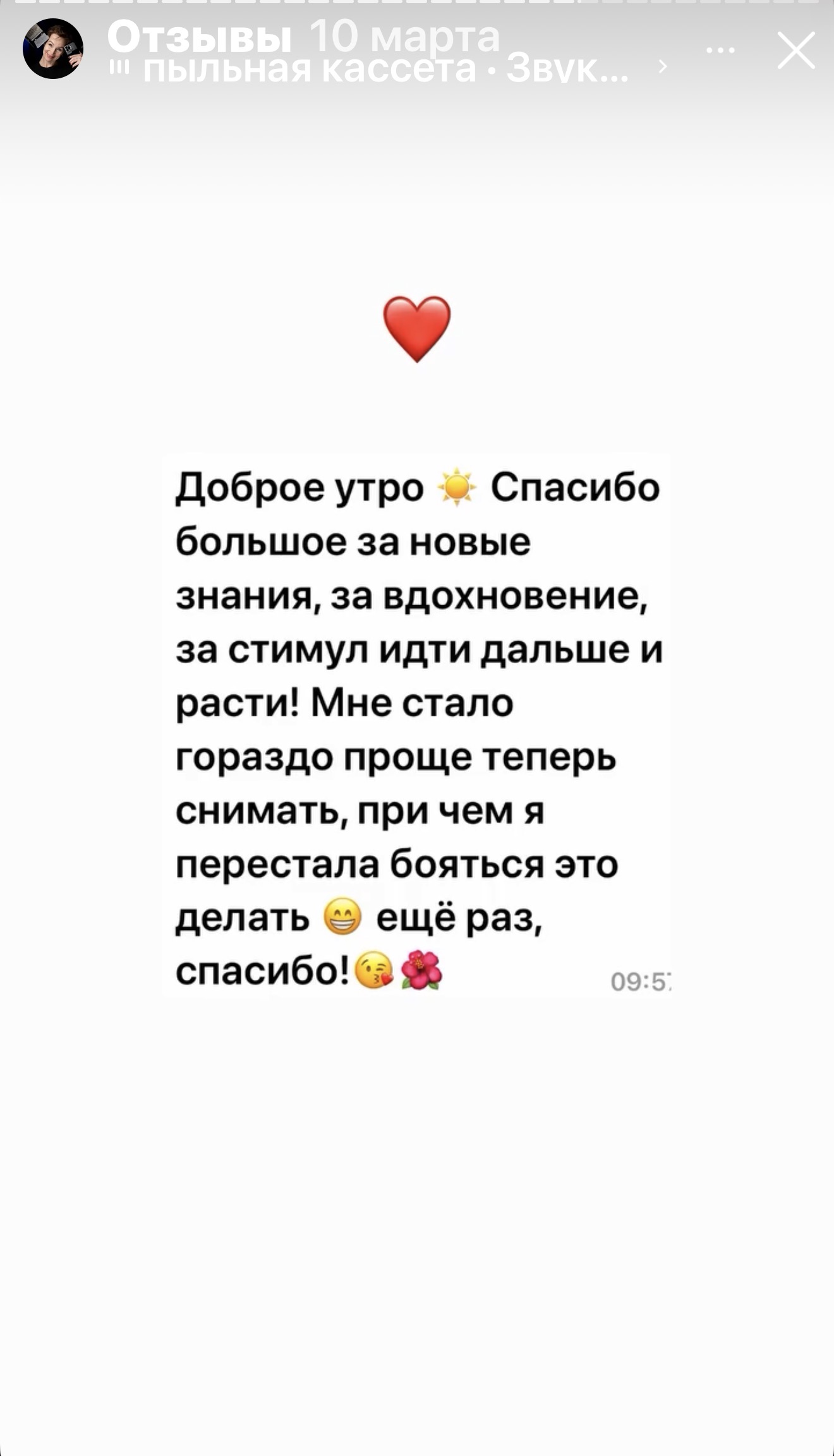
Task: Open the пыльная кассета music track
Action: click(x=385, y=69)
